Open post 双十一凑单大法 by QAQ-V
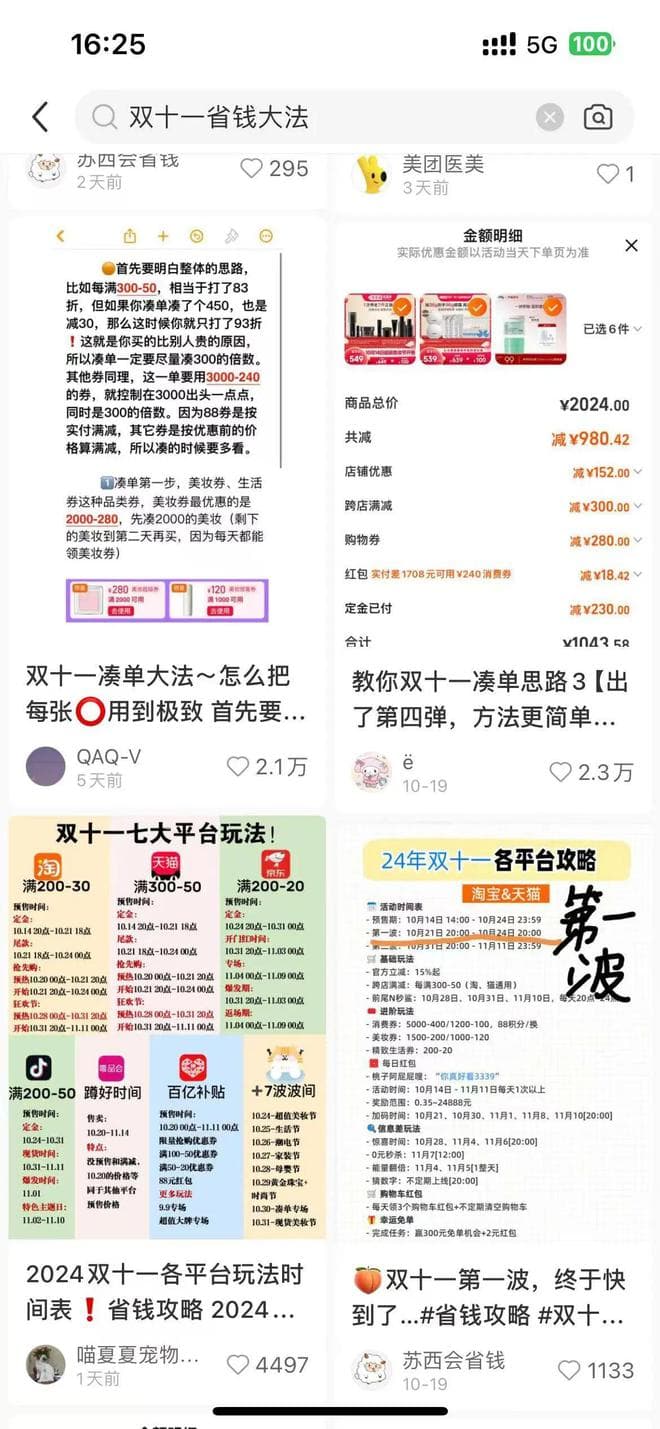 (167, 693)
